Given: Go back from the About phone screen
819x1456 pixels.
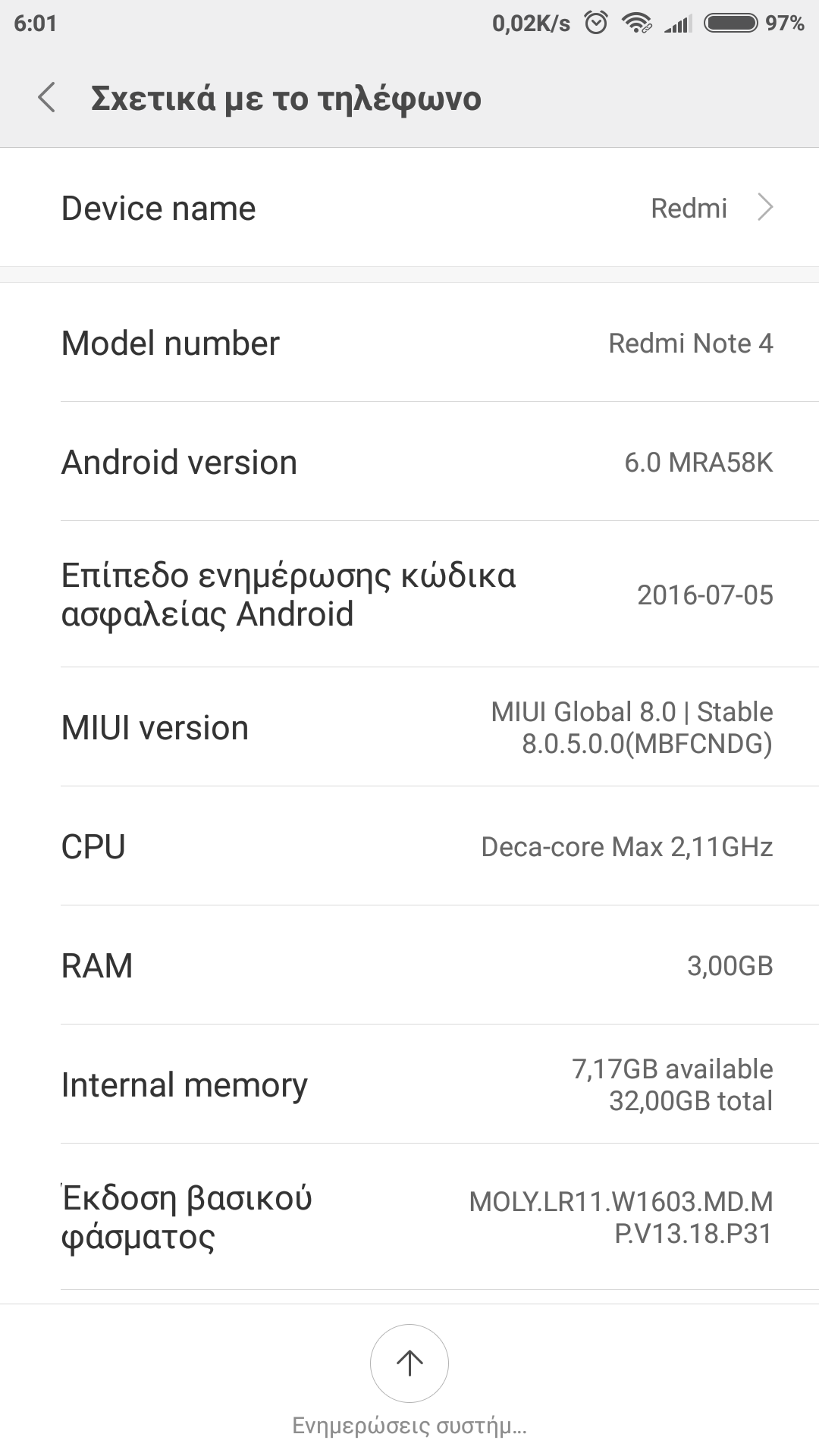Looking at the screenshot, I should [x=47, y=99].
